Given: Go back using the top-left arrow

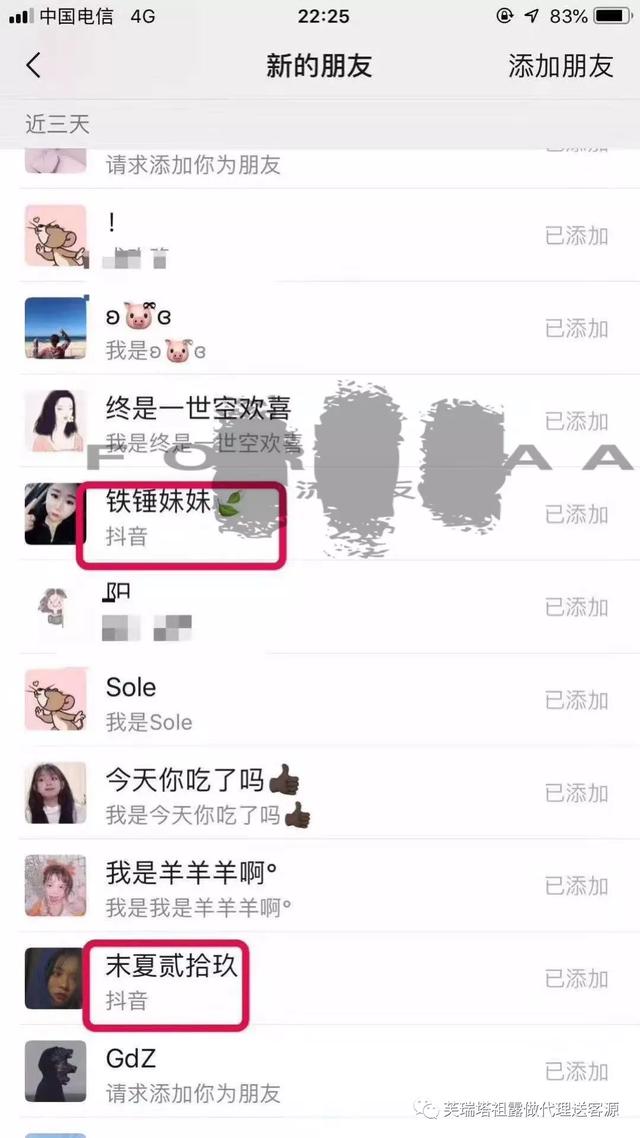Looking at the screenshot, I should (x=34, y=66).
